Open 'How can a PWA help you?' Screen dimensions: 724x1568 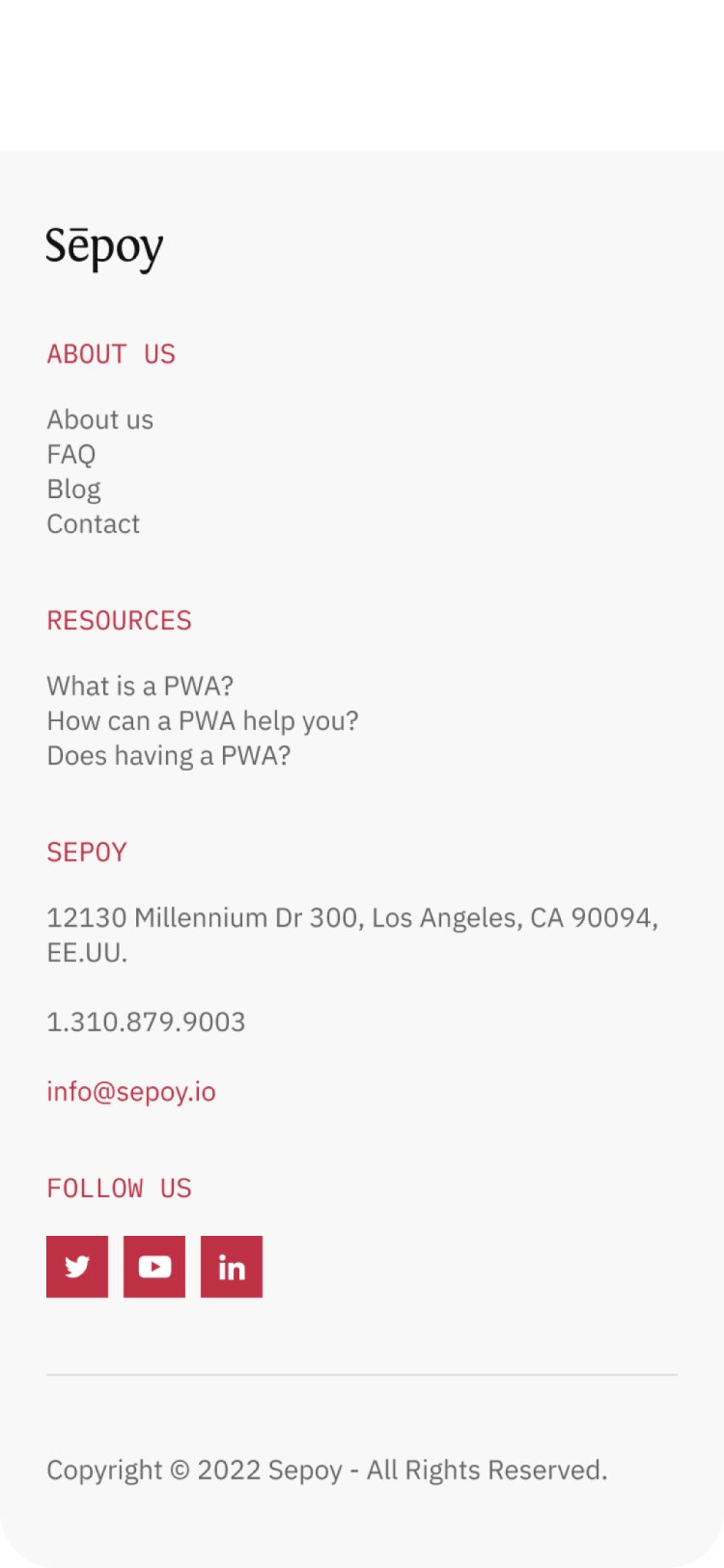(203, 721)
